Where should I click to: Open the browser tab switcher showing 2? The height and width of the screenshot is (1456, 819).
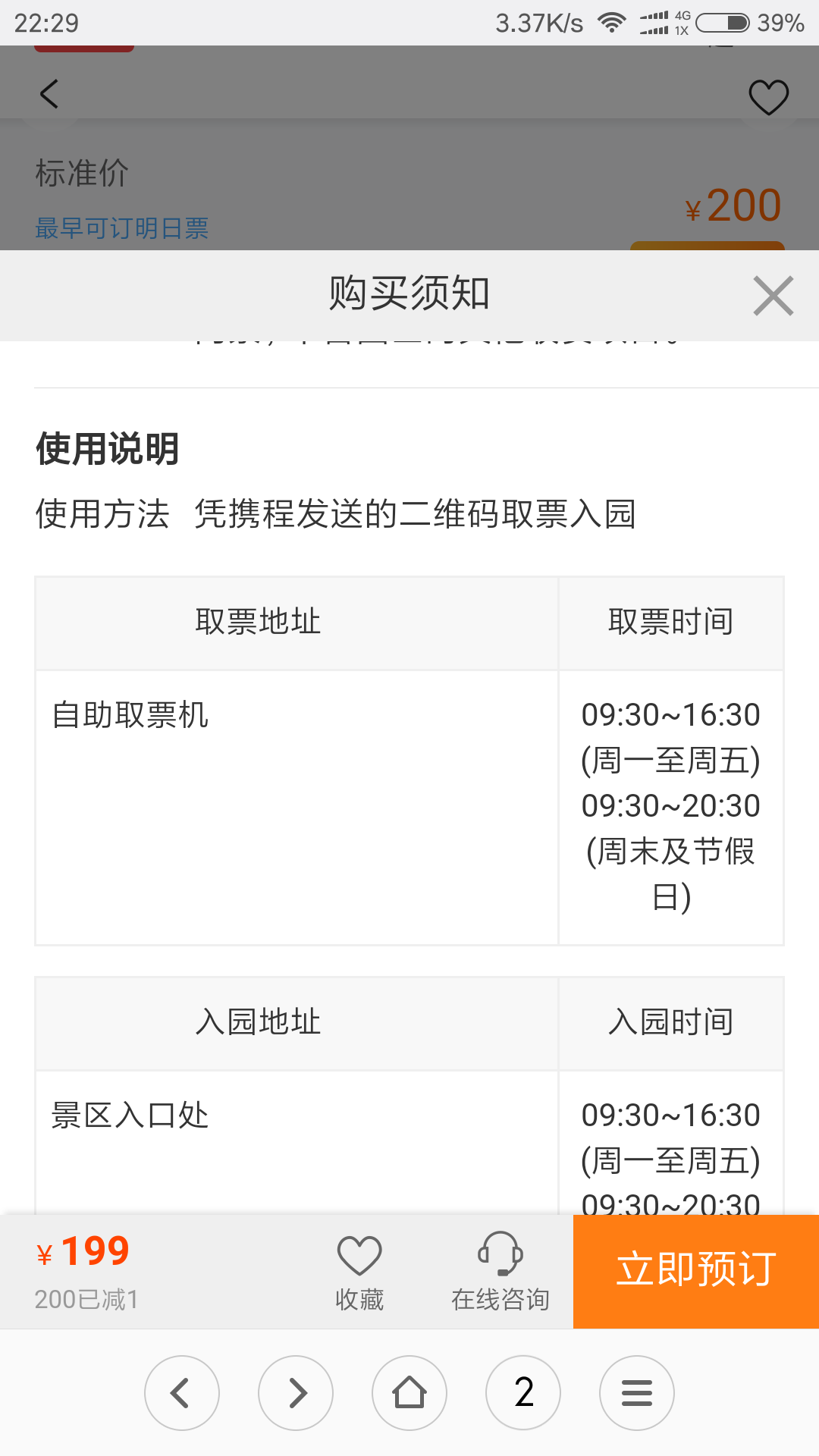pos(523,1393)
